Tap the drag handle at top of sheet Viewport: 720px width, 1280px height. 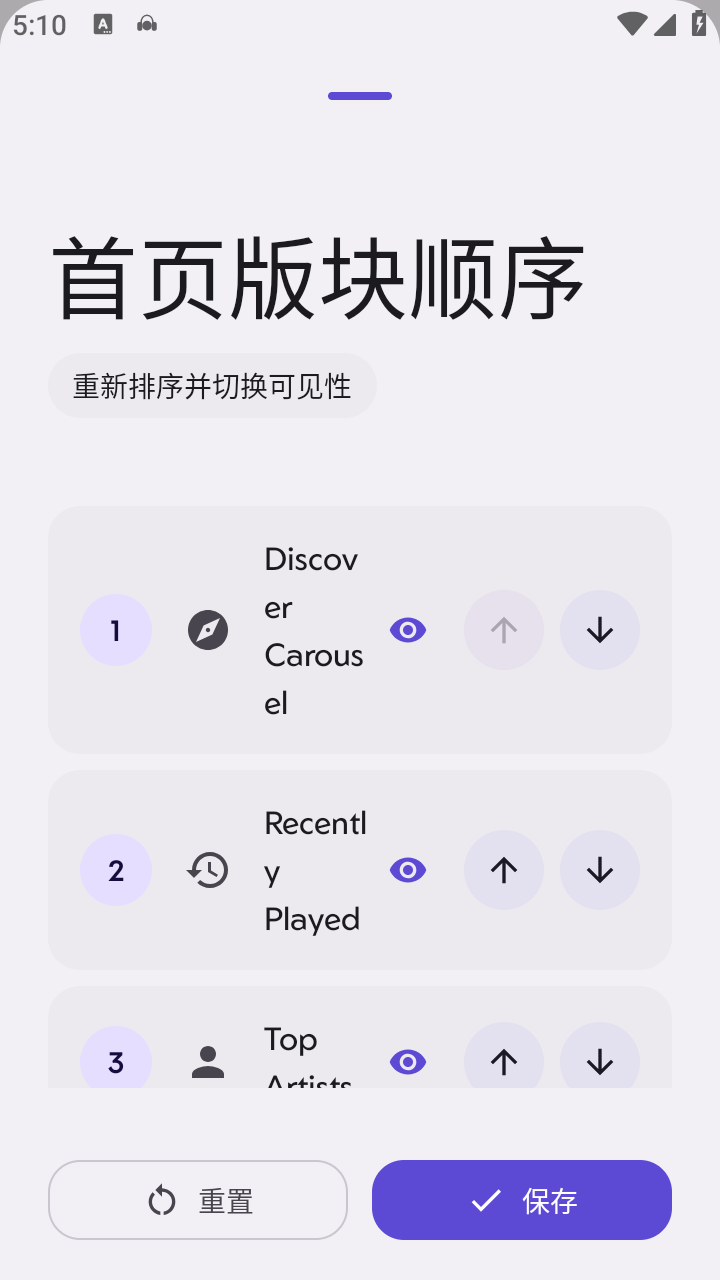pyautogui.click(x=360, y=96)
